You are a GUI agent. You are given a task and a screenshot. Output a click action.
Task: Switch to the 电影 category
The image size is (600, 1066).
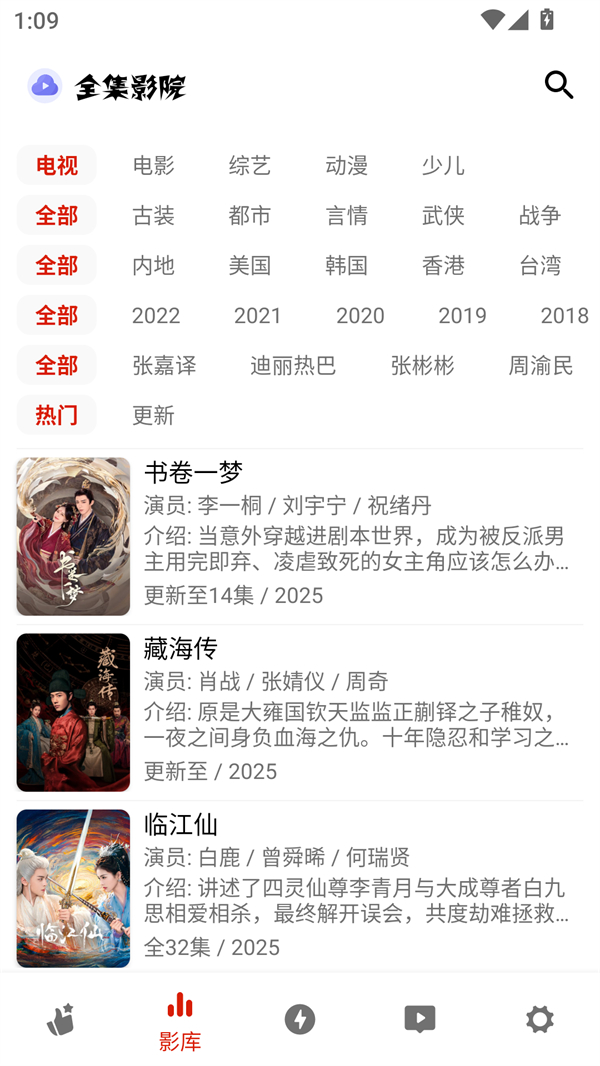(x=153, y=165)
